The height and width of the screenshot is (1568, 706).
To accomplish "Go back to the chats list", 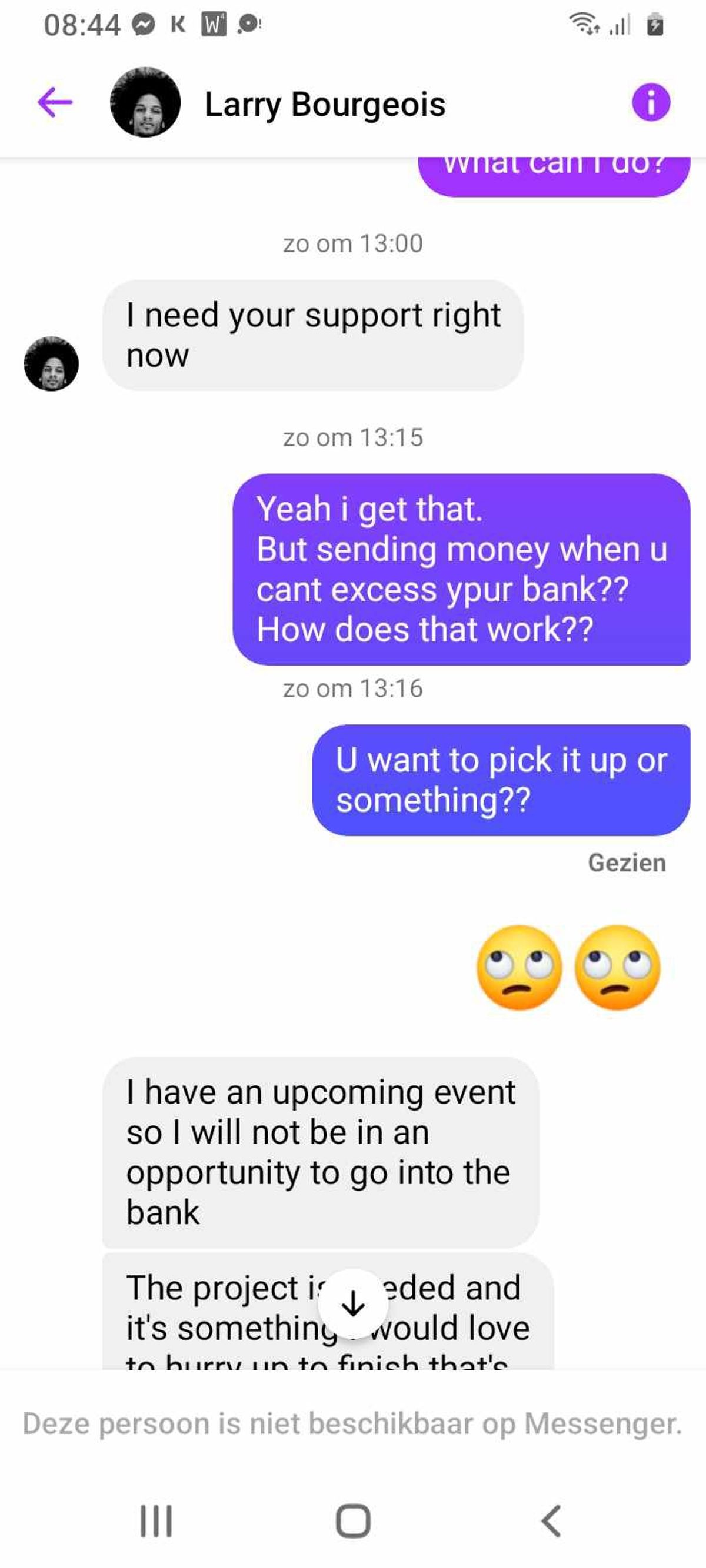I will [x=55, y=102].
